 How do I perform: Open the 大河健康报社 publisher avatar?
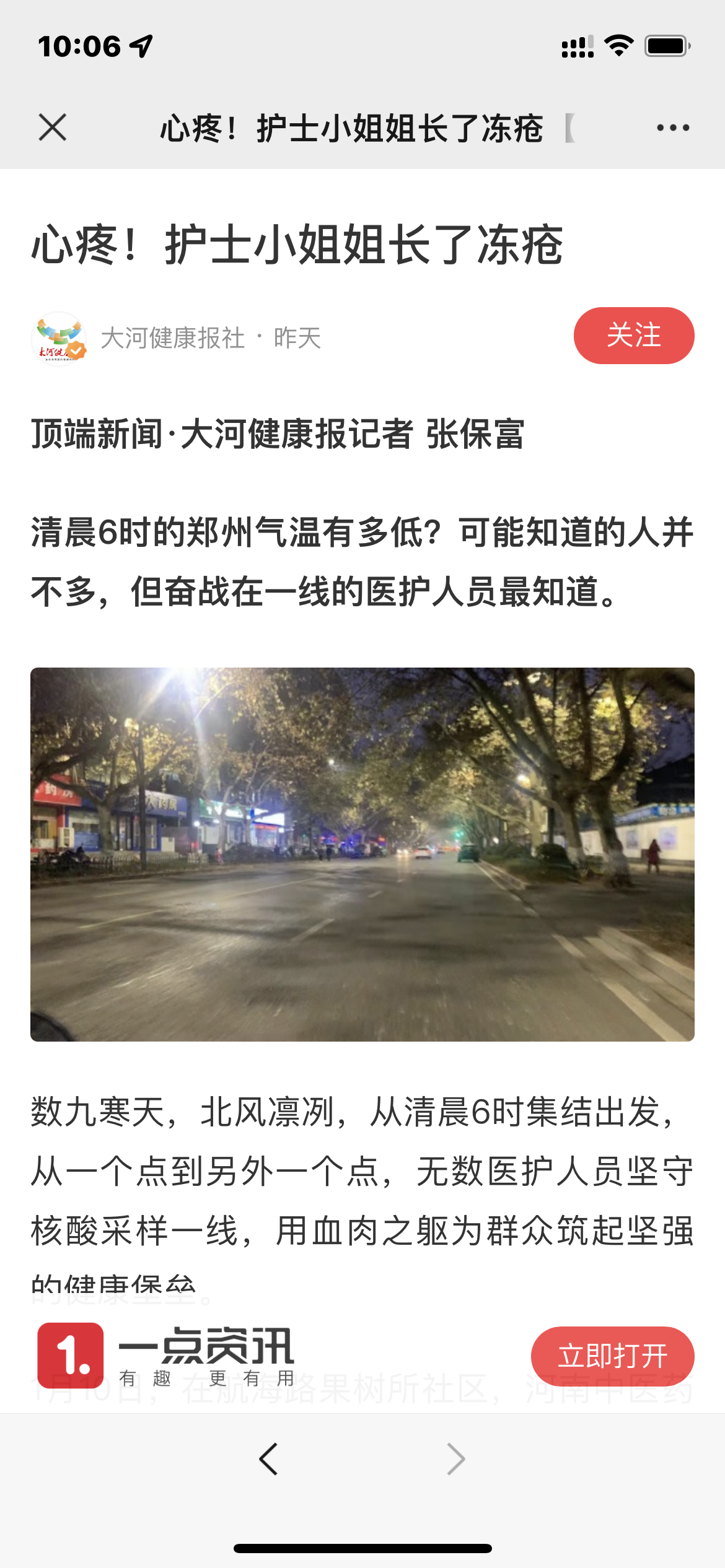click(x=59, y=339)
